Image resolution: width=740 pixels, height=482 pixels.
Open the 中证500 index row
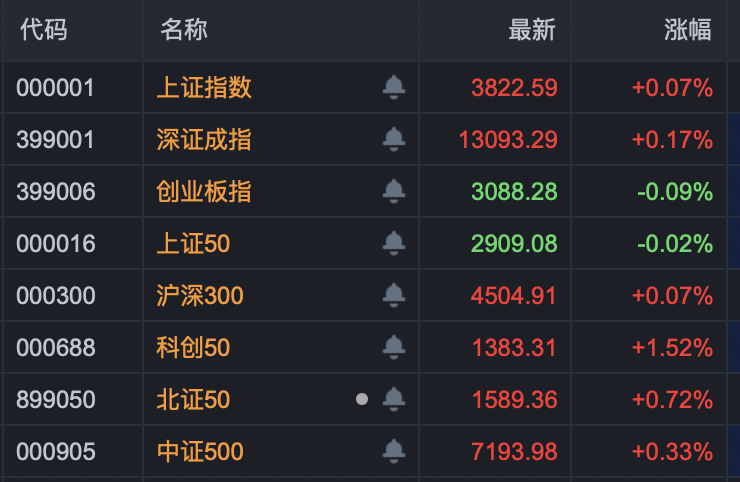tap(200, 452)
